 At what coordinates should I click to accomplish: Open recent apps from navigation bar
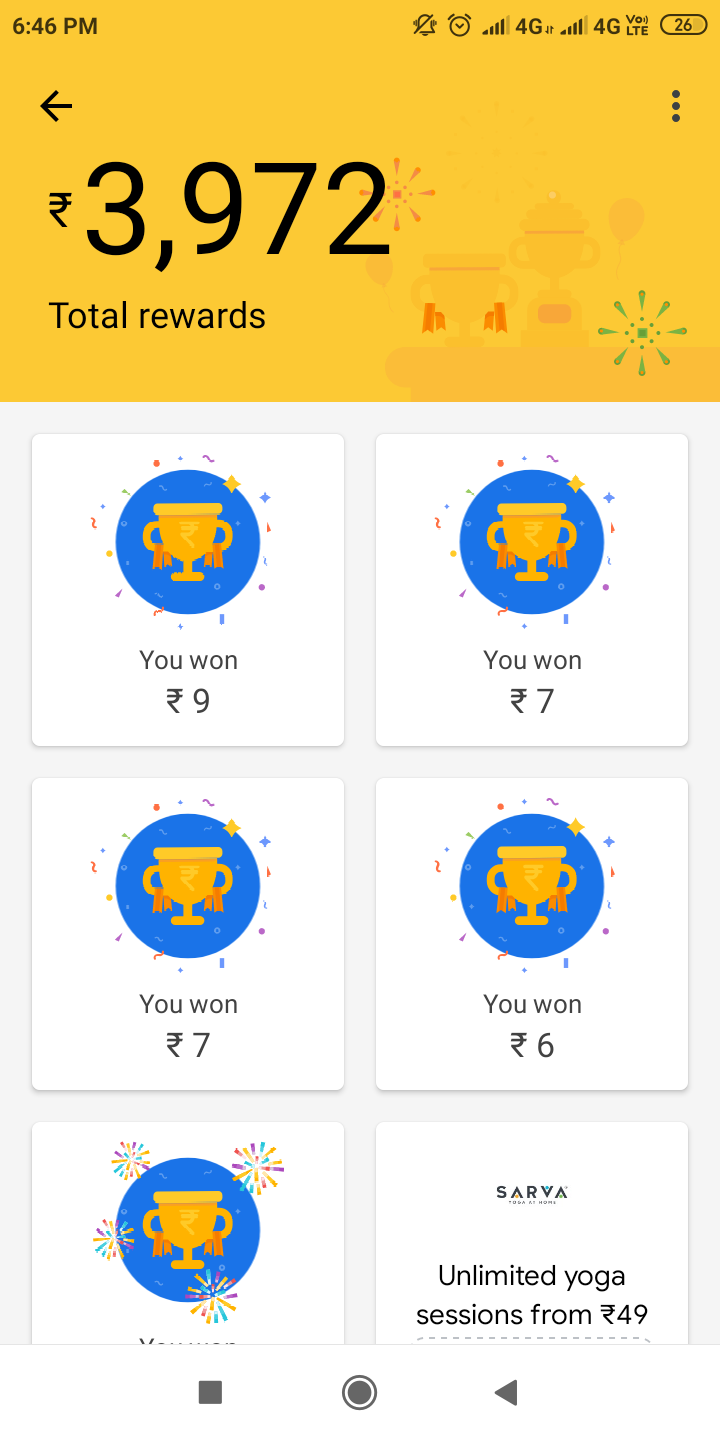tap(210, 1392)
